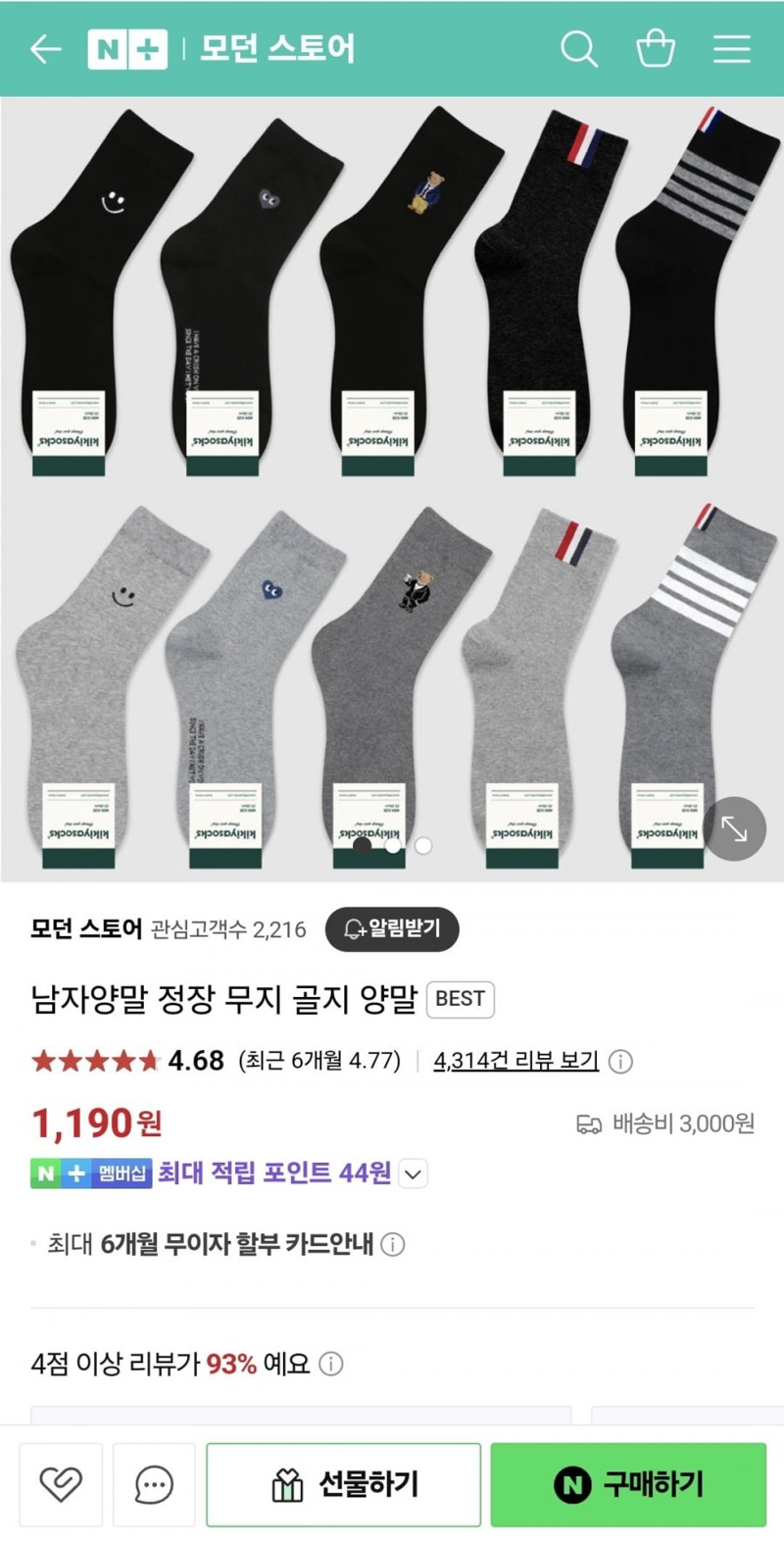784x1546 pixels.
Task: Open 카드안내 info for interest-free installments
Action: pyautogui.click(x=393, y=1244)
